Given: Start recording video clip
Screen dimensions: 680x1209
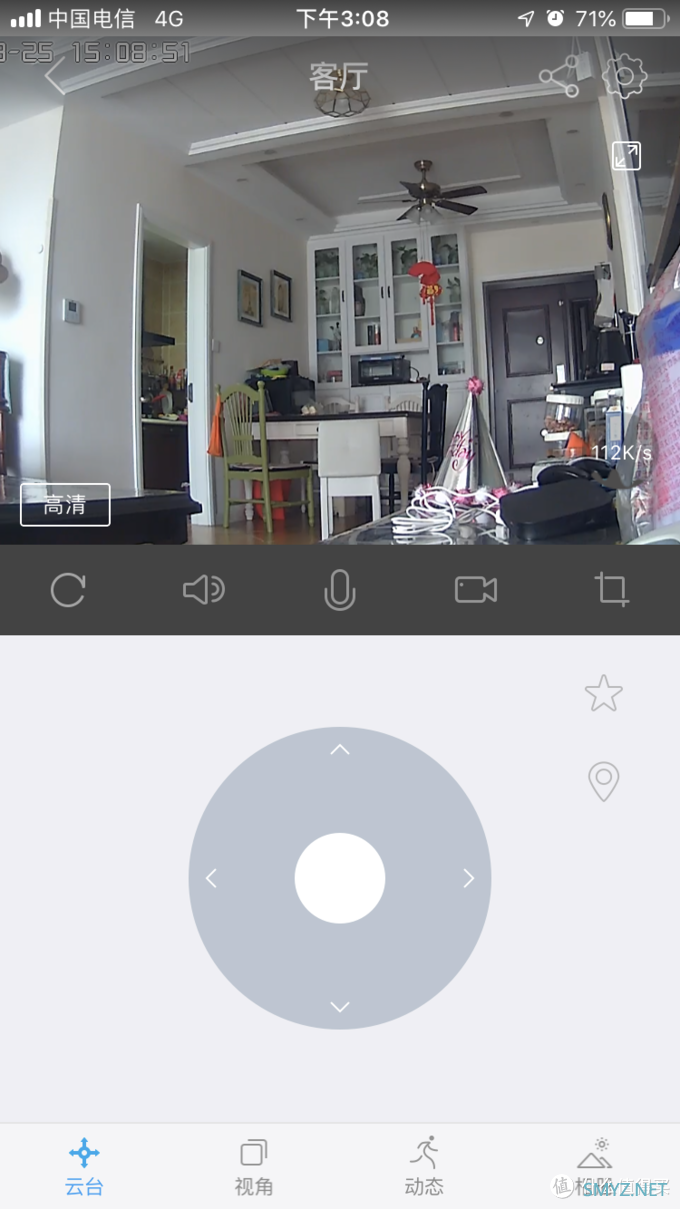Looking at the screenshot, I should click(x=476, y=590).
